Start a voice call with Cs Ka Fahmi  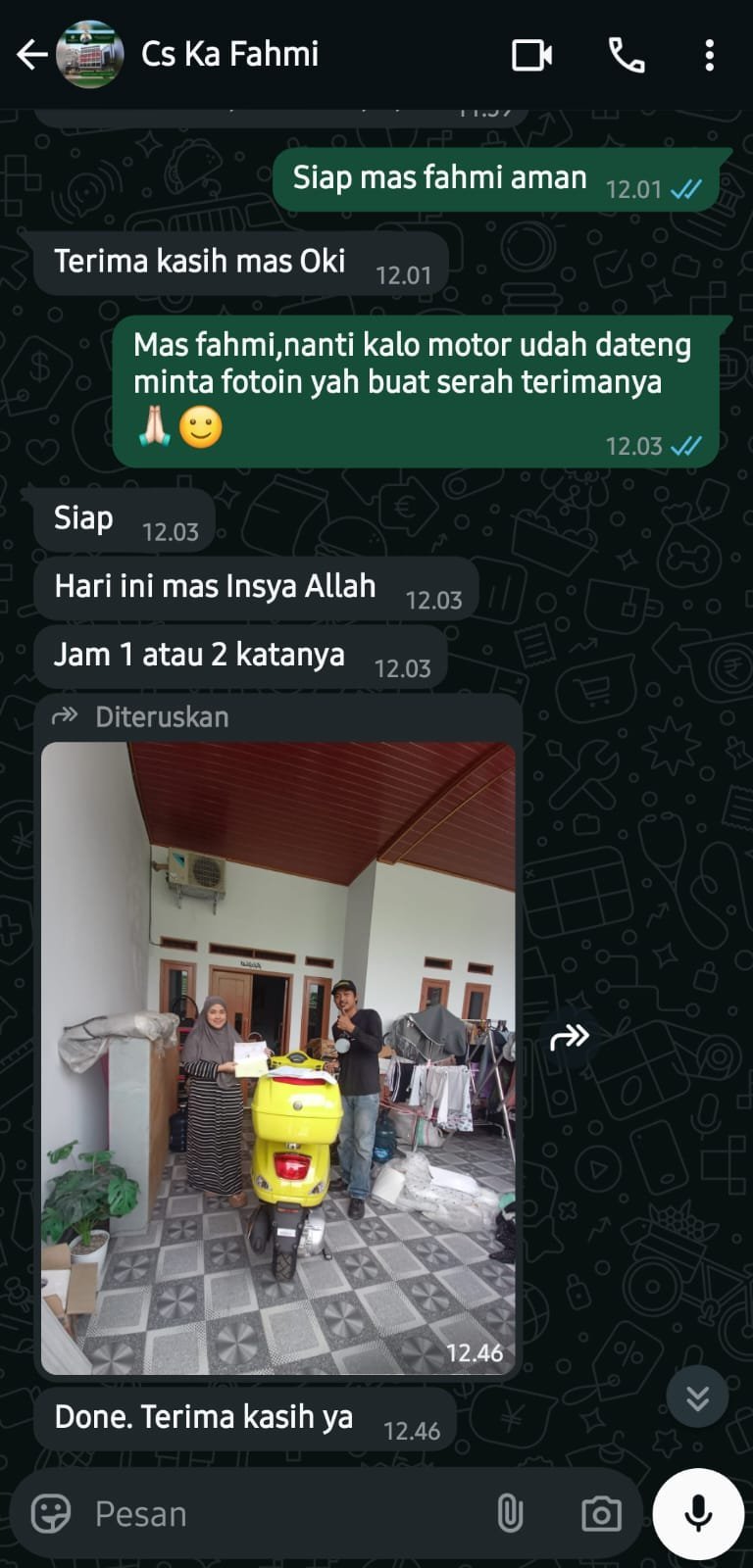pyautogui.click(x=627, y=55)
